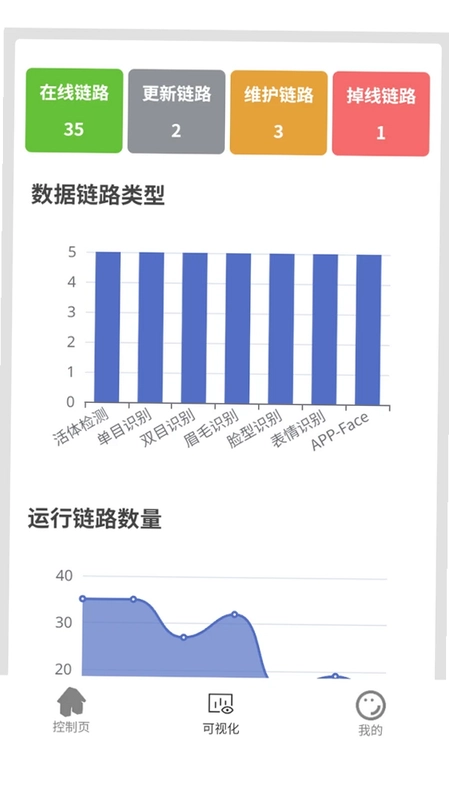Tap the gray 更新链路 card
Screen dimensions: 449x800
tap(177, 112)
